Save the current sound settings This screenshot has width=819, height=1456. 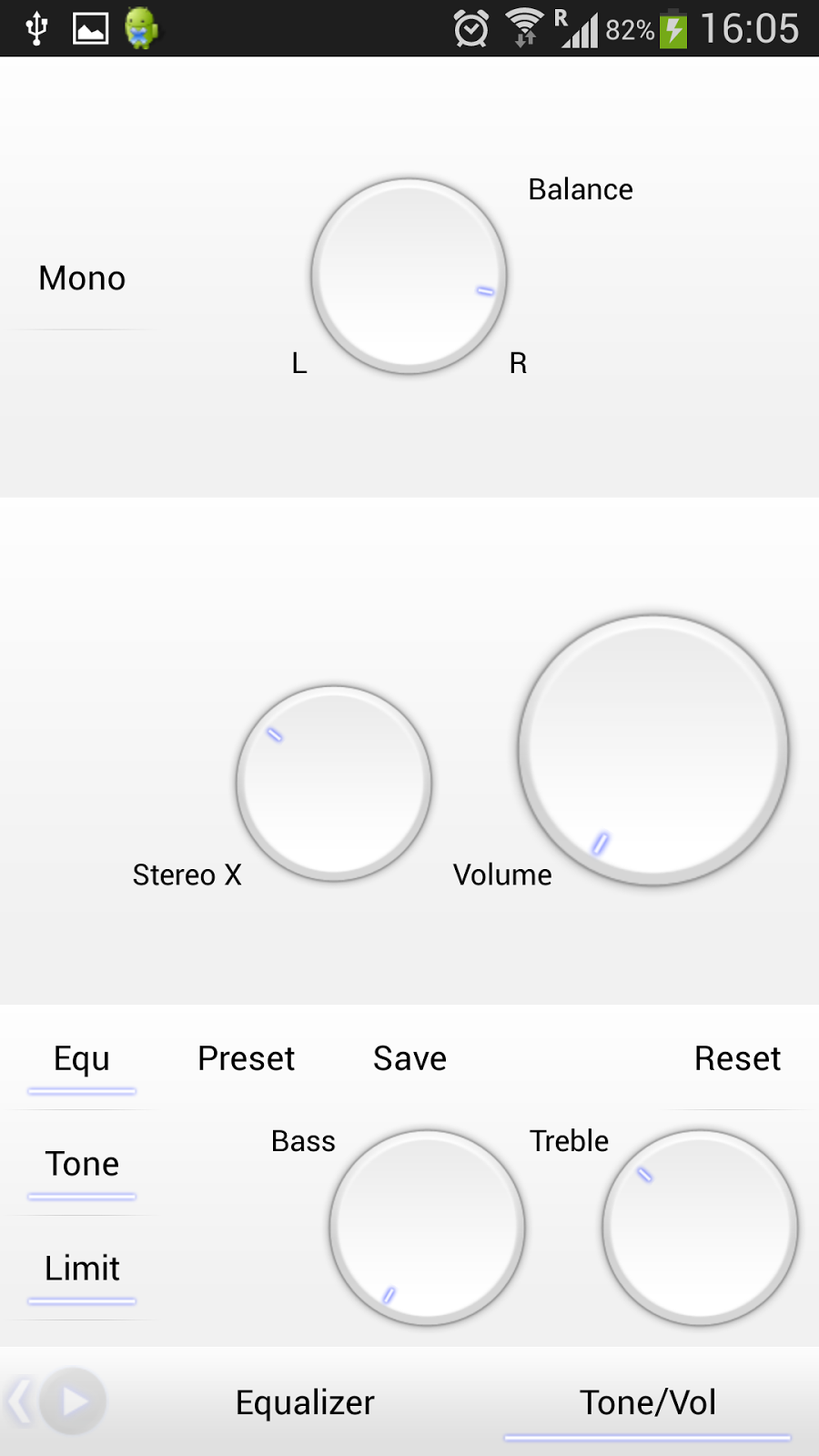pyautogui.click(x=409, y=1058)
